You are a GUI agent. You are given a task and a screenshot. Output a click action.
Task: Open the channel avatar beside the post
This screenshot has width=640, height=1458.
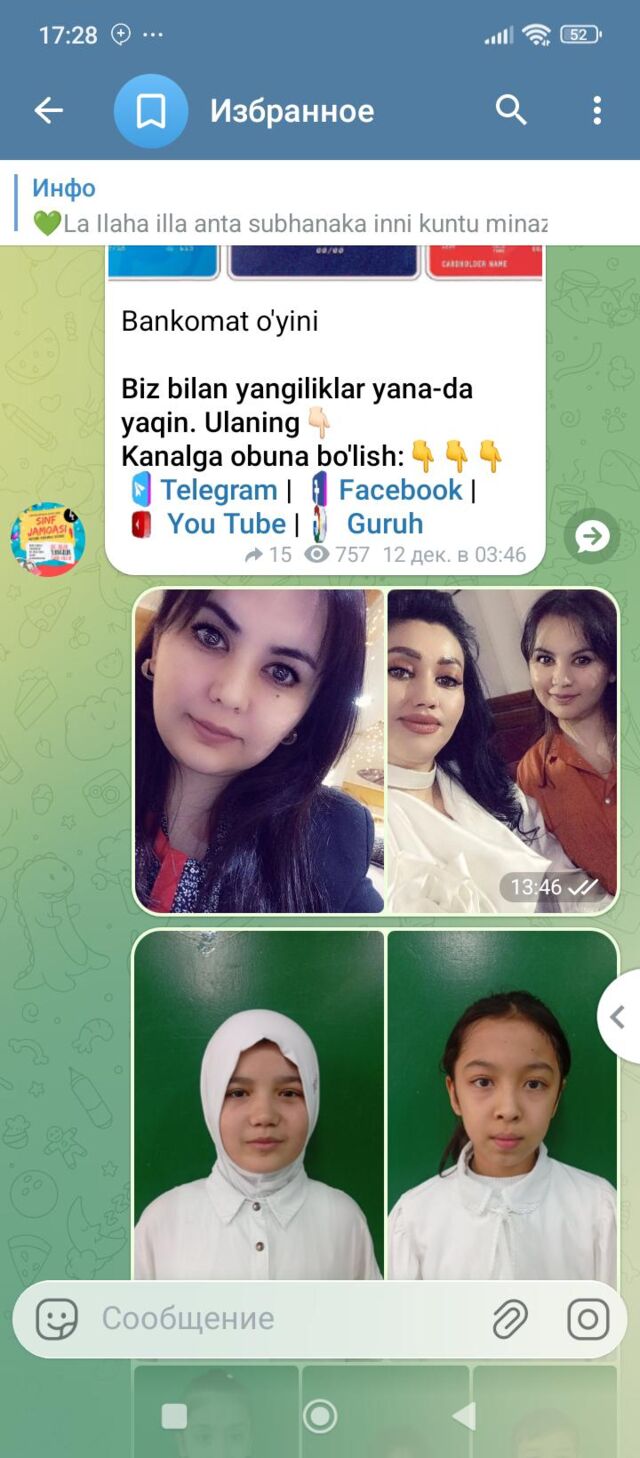(x=48, y=539)
